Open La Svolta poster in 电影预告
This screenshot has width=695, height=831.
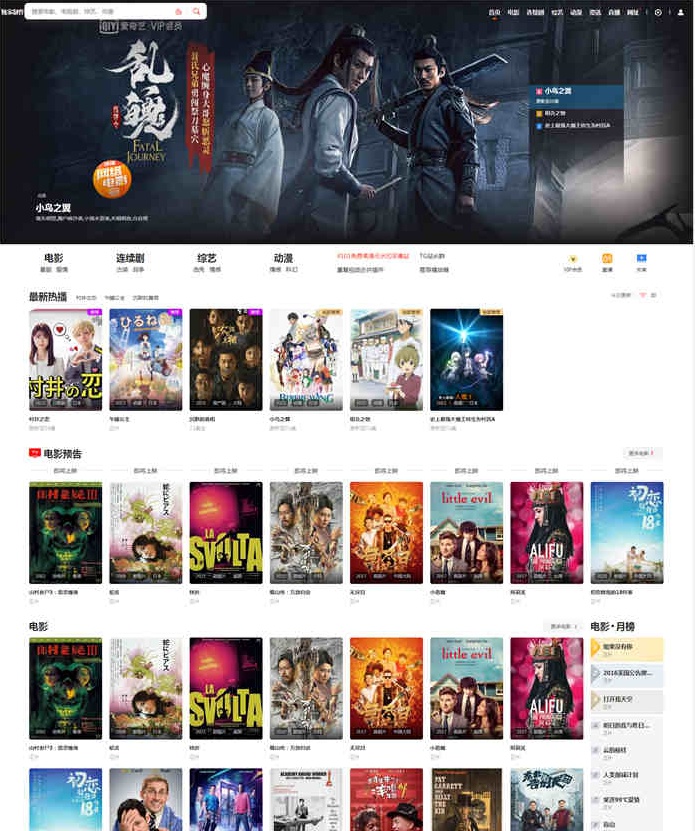[x=226, y=532]
